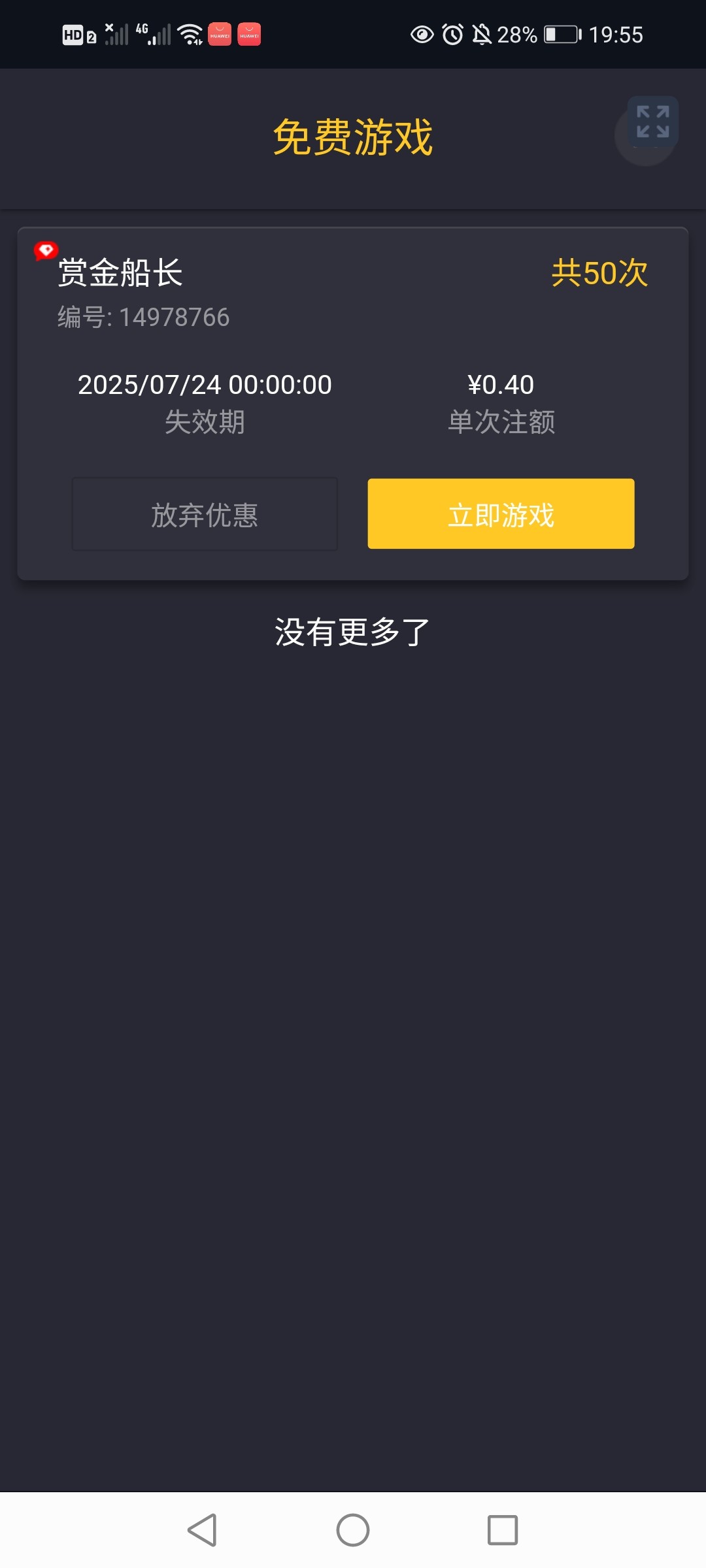Tap the Wi-Fi status icon
Screen dimensions: 706x1568
pyautogui.click(x=190, y=34)
